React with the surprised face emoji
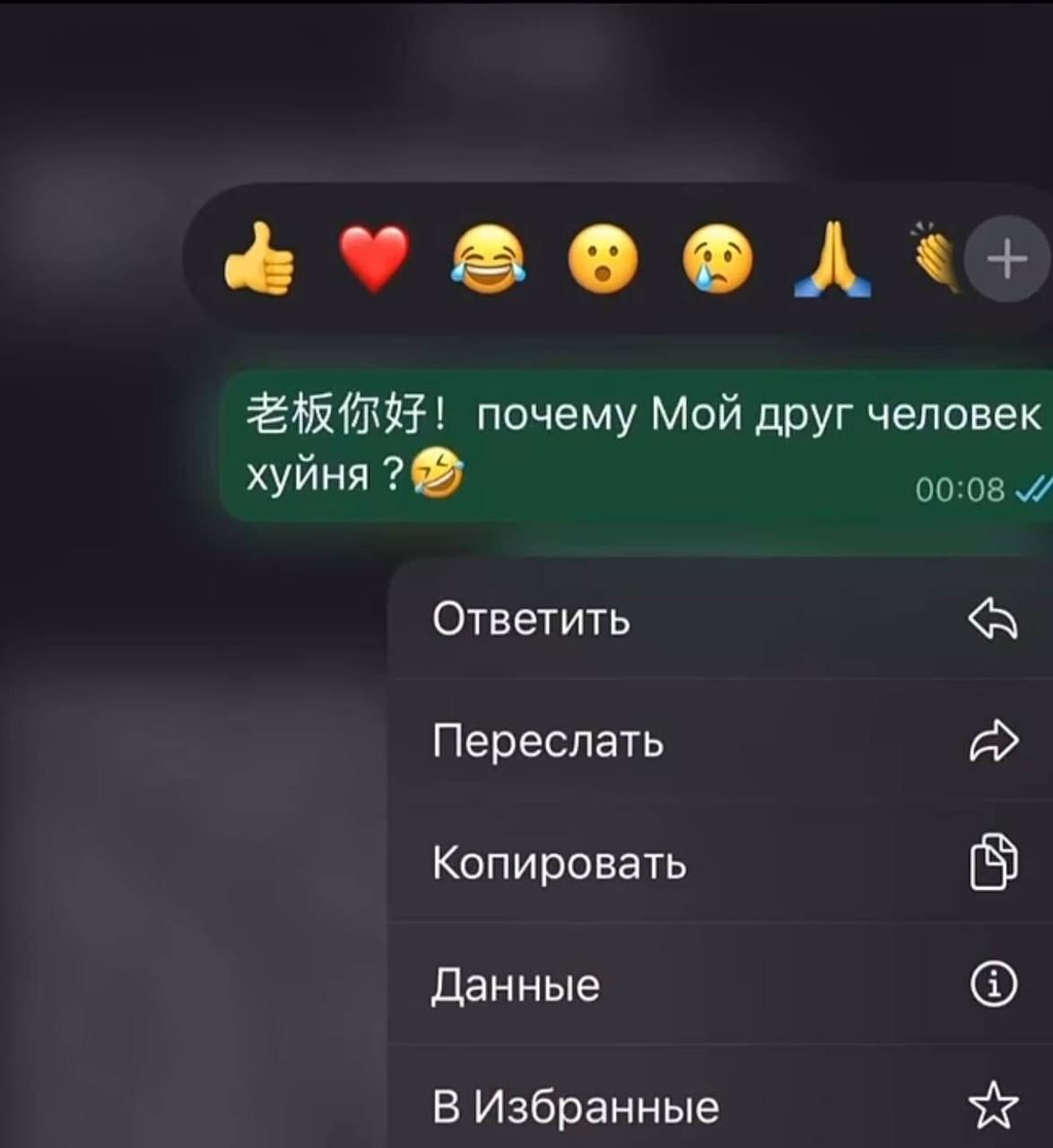The height and width of the screenshot is (1148, 1053). (603, 259)
